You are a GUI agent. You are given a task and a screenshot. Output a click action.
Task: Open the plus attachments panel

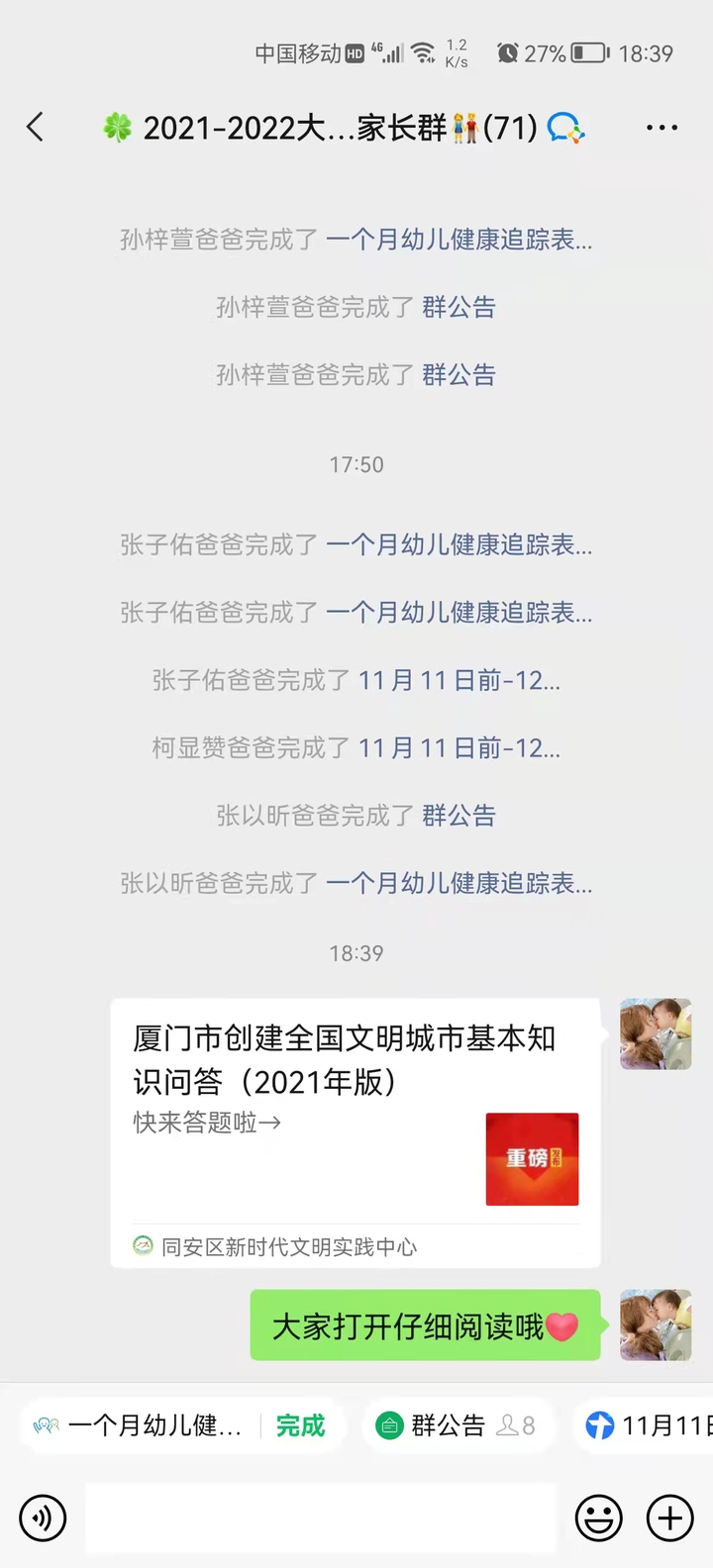pyautogui.click(x=670, y=1518)
